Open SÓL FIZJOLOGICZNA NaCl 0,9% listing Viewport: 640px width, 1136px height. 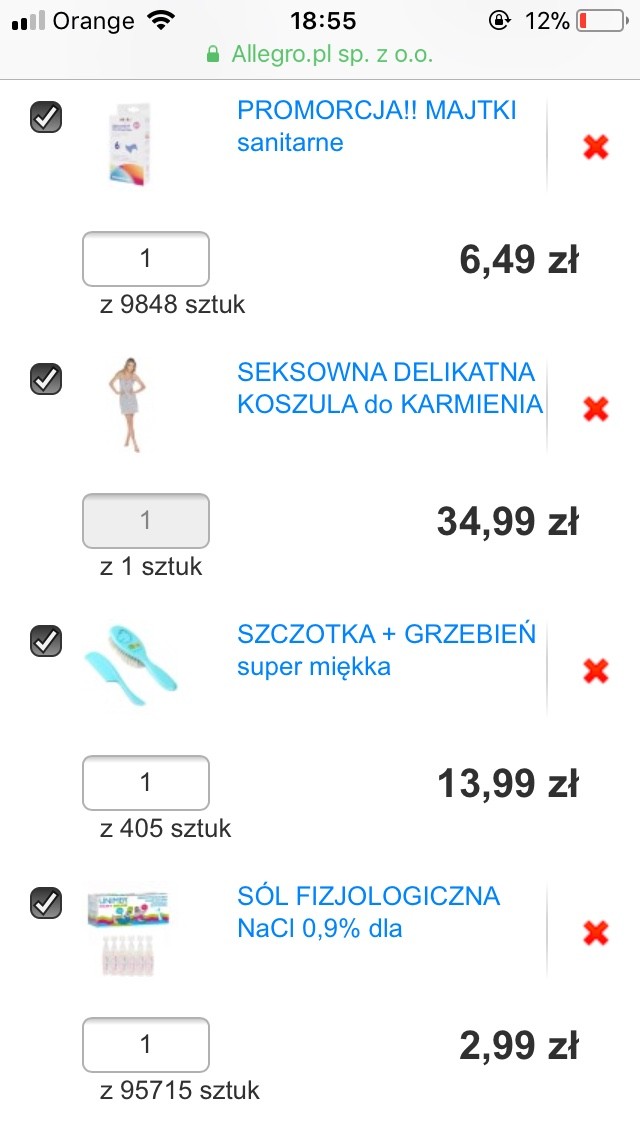pyautogui.click(x=368, y=912)
